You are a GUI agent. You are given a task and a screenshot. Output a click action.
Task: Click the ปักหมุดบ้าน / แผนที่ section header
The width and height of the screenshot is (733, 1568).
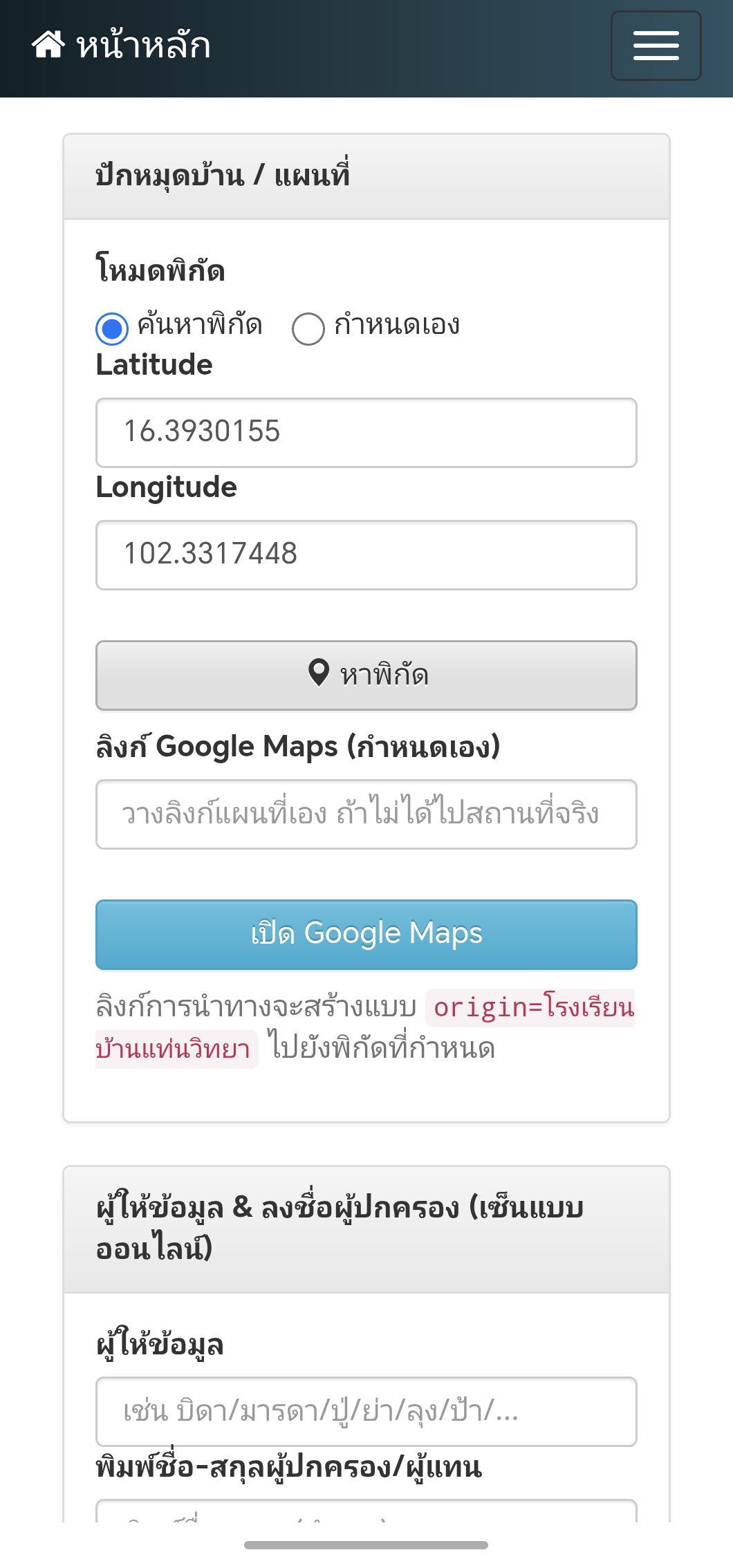click(x=223, y=176)
